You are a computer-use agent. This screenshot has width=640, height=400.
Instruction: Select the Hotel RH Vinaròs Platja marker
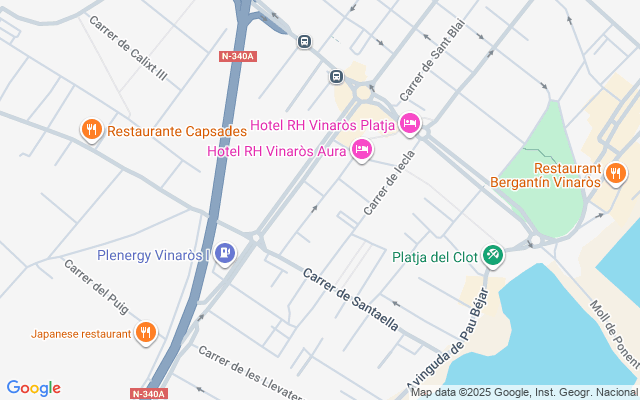pos(409,124)
